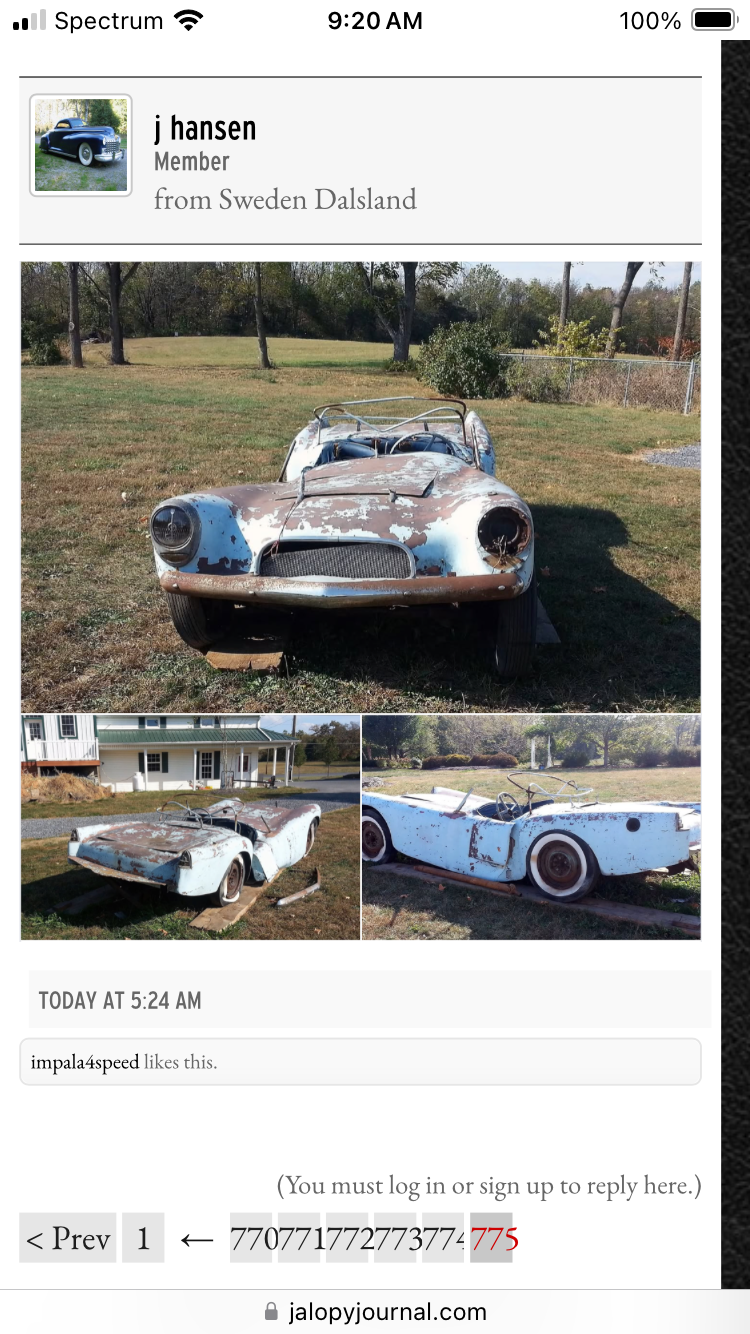This screenshot has height=1334, width=750.
Task: Open the side-view photo of the blue car
Action: (531, 827)
